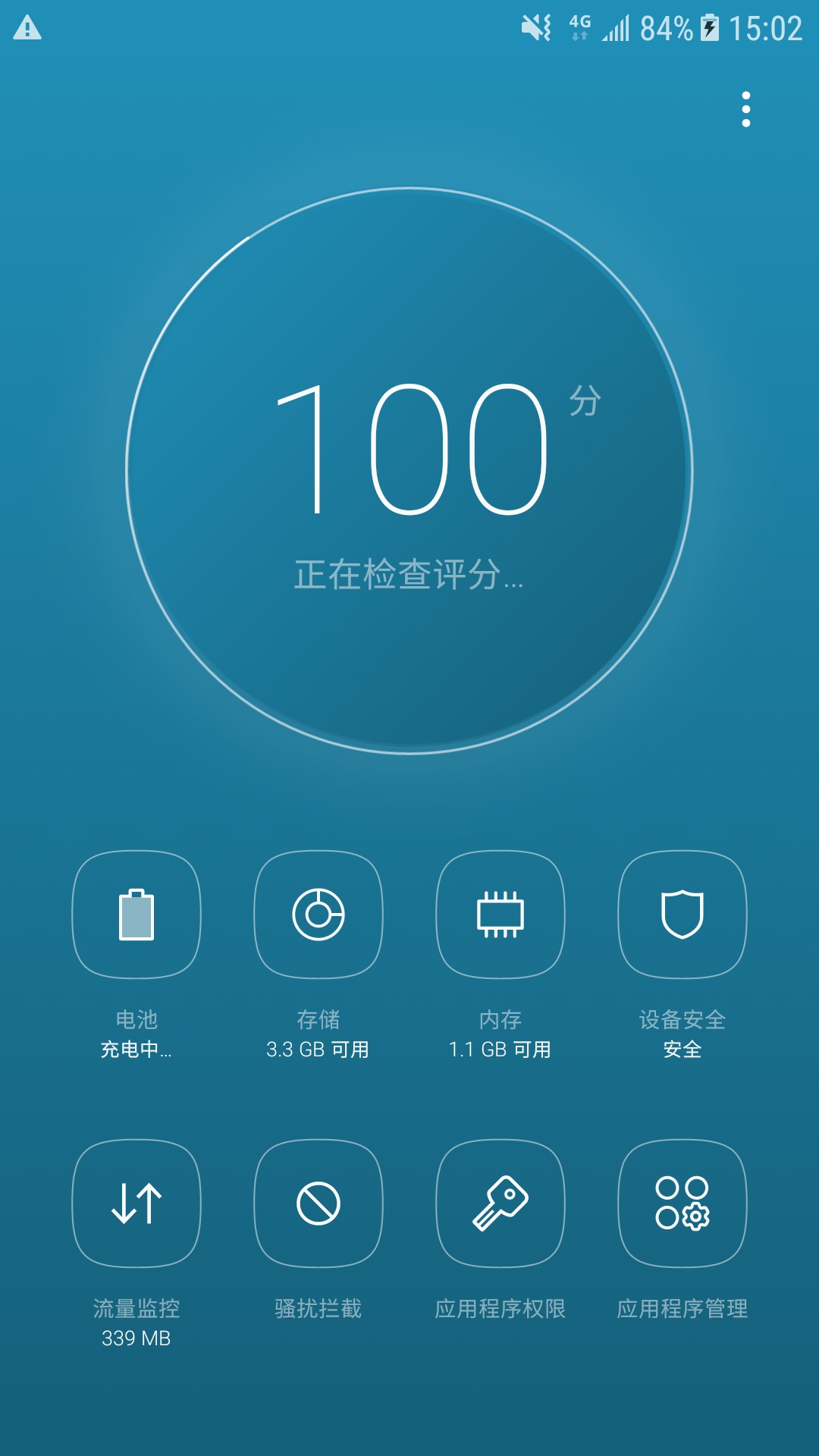Open the 内存 memory section
This screenshot has height=1456, width=819.
tap(500, 915)
